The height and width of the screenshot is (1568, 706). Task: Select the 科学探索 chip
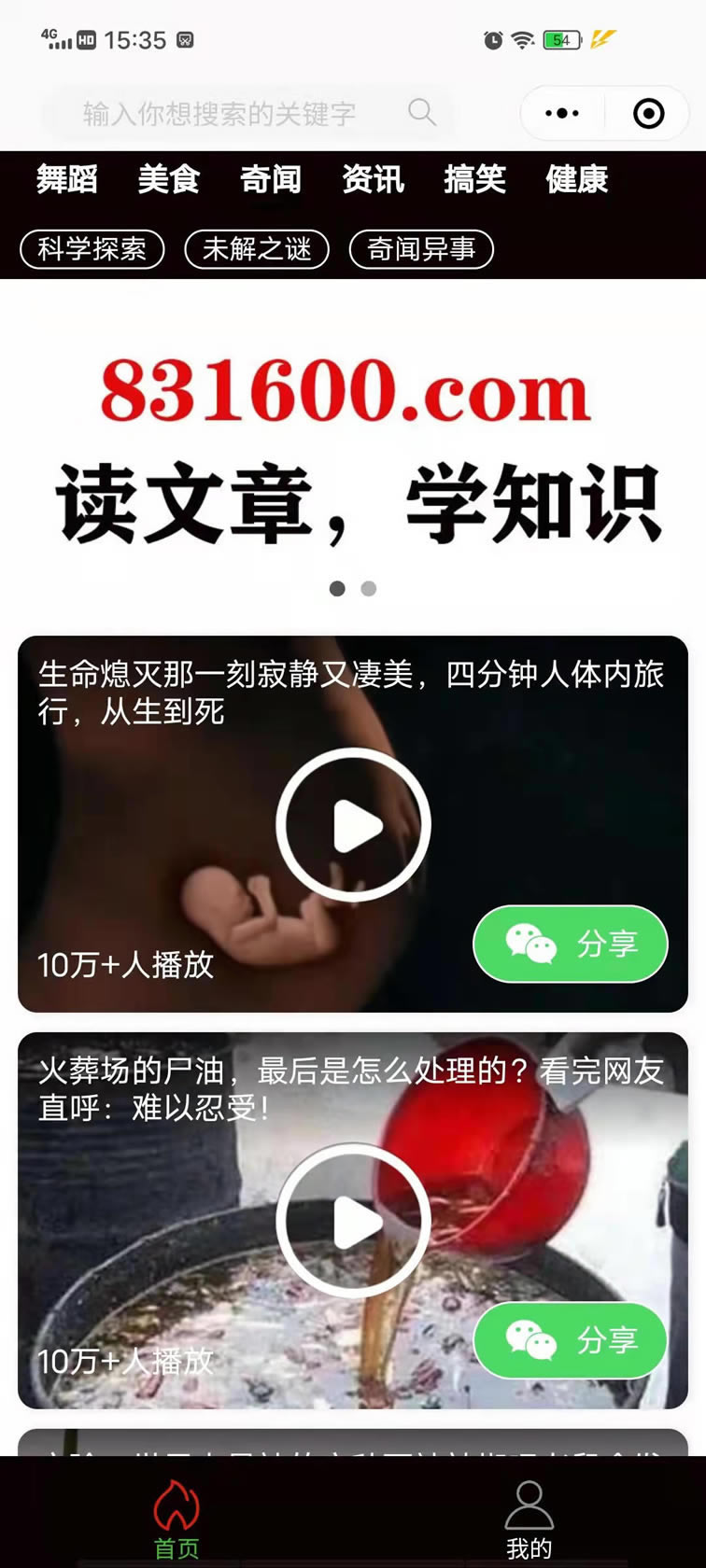[x=92, y=249]
